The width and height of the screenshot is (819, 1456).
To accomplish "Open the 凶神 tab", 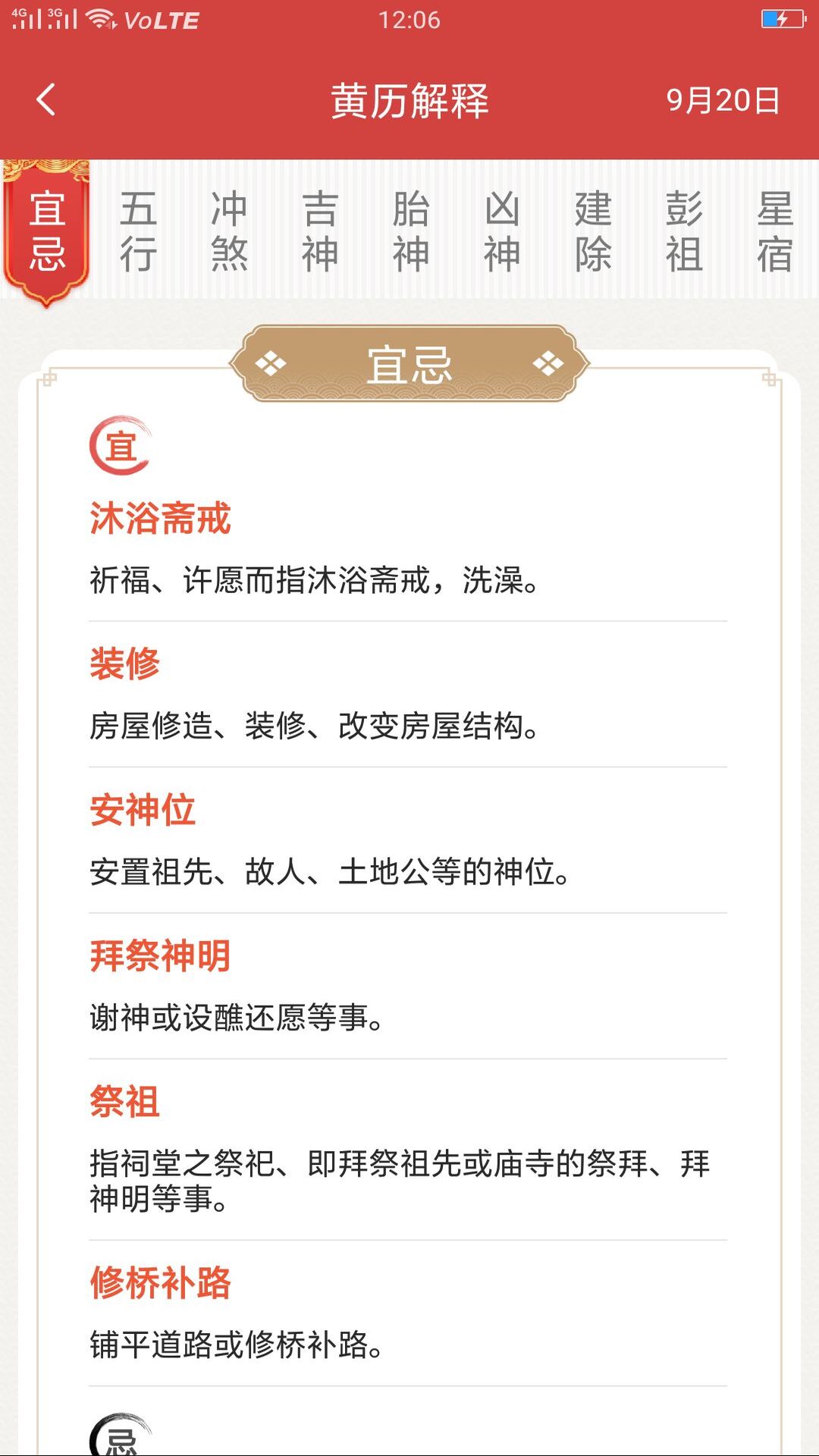I will pos(502,232).
